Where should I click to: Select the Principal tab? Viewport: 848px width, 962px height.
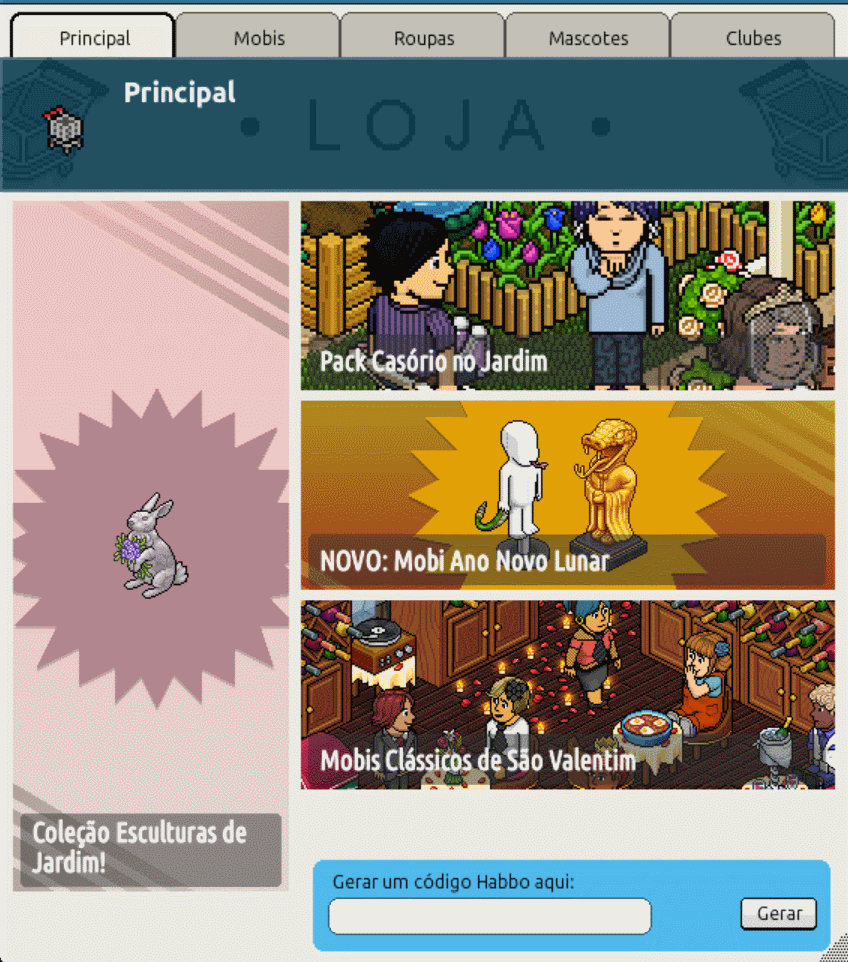coord(94,38)
